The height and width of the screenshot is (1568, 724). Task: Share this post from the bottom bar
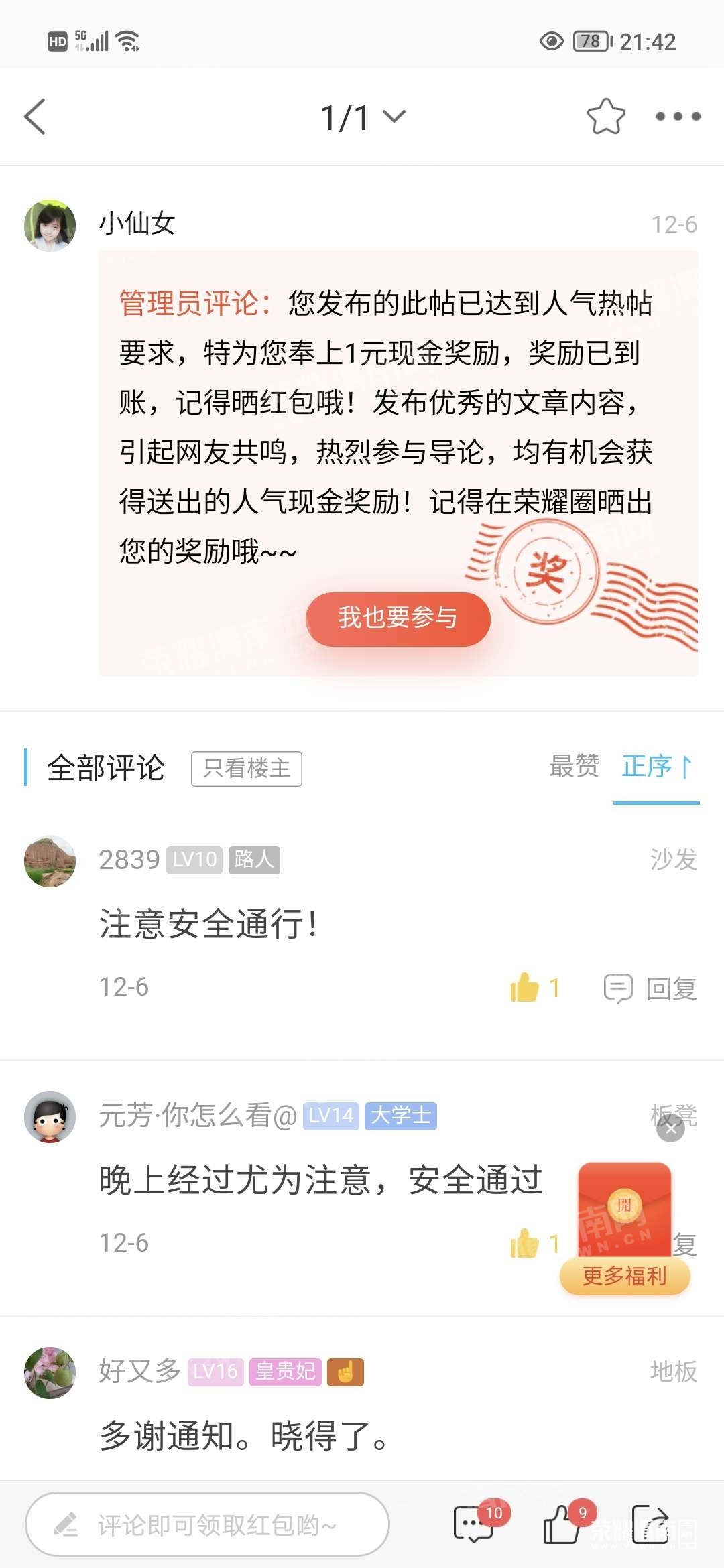tap(651, 1524)
